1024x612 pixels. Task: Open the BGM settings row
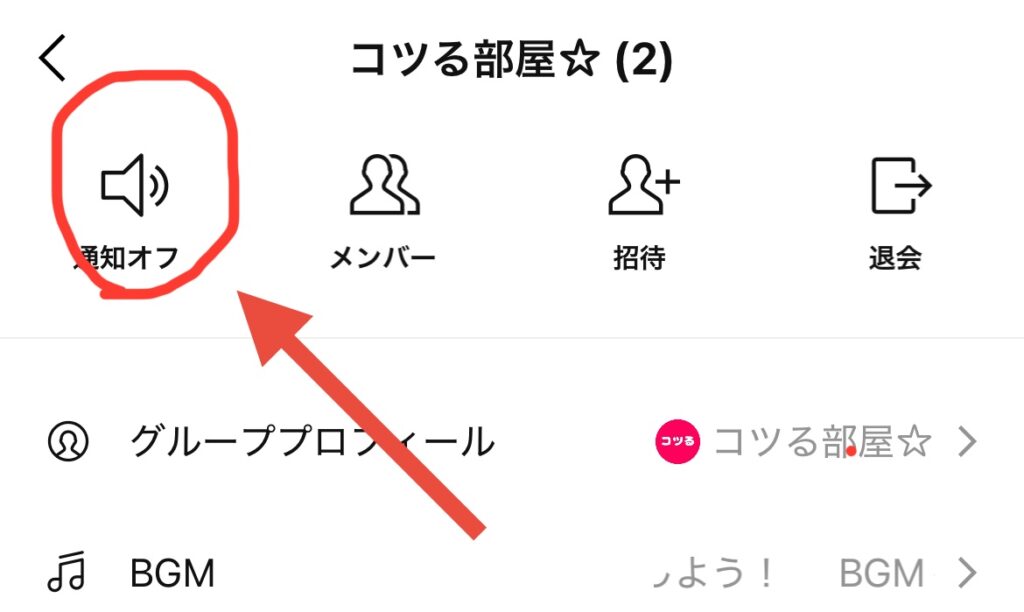(510, 574)
